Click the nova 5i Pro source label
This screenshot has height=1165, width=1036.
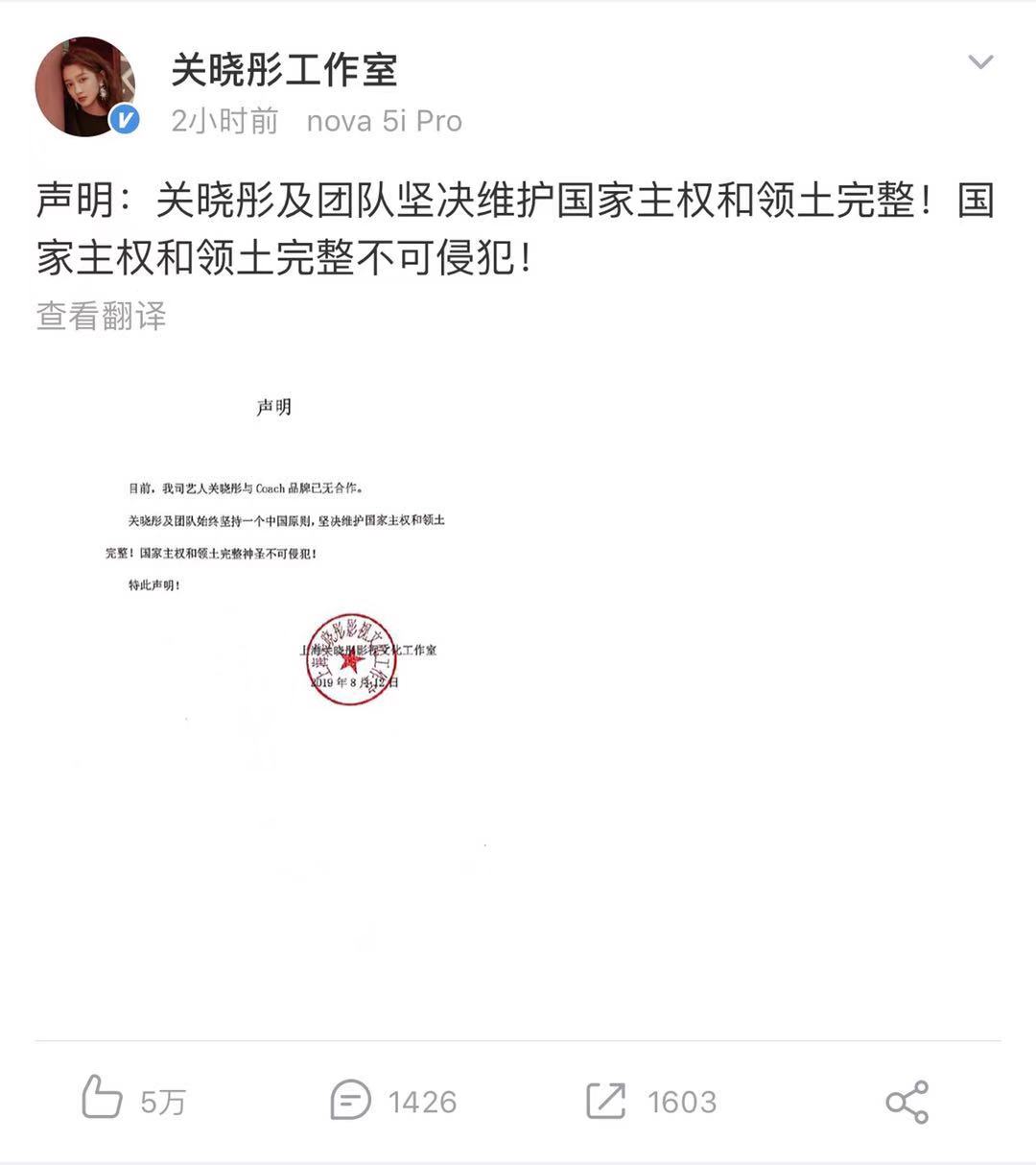click(x=383, y=121)
